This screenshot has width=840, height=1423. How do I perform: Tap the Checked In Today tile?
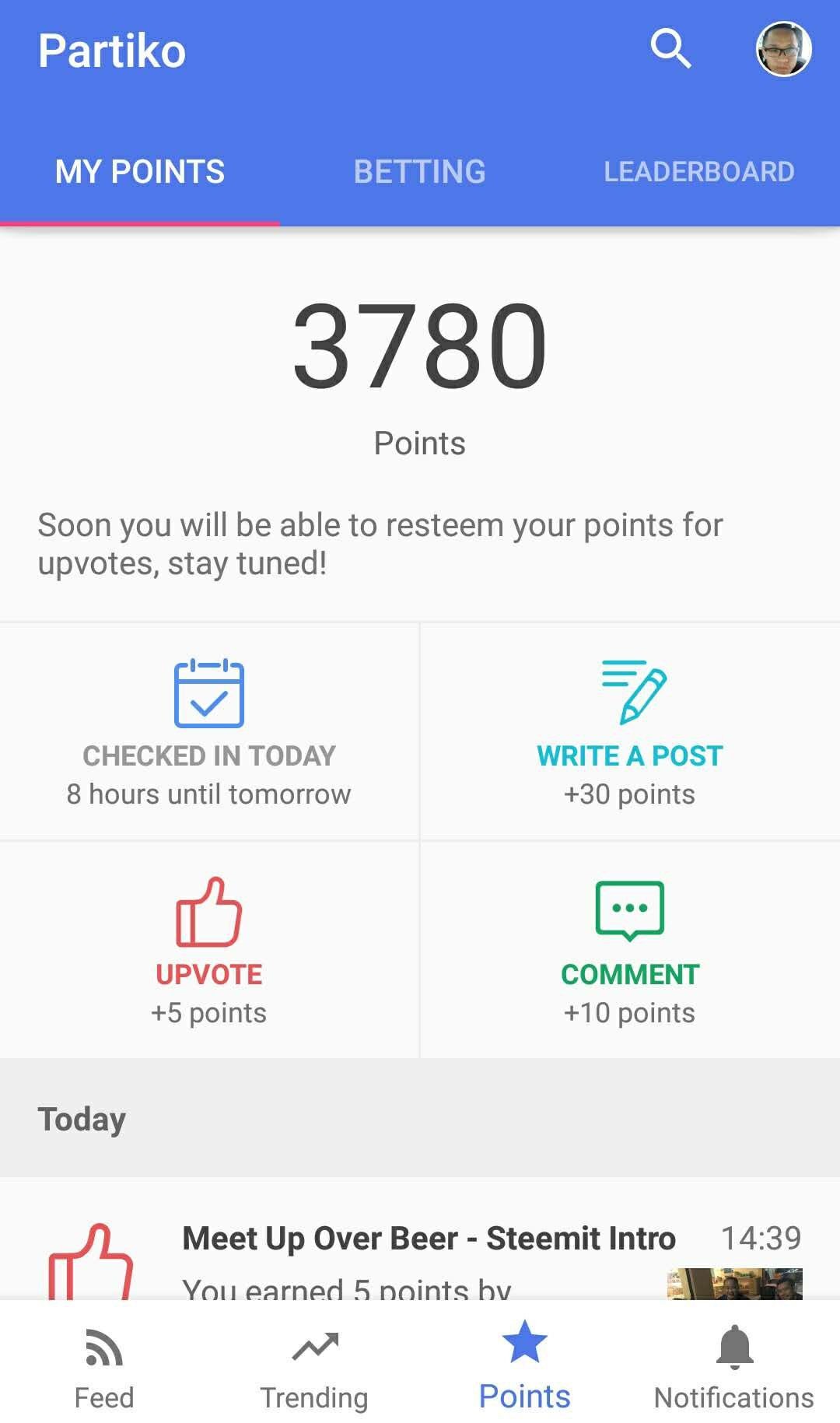coord(209,732)
